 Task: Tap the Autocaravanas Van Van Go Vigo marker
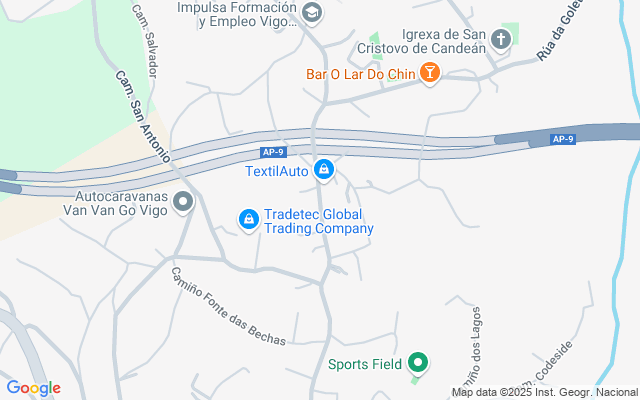coord(183,202)
